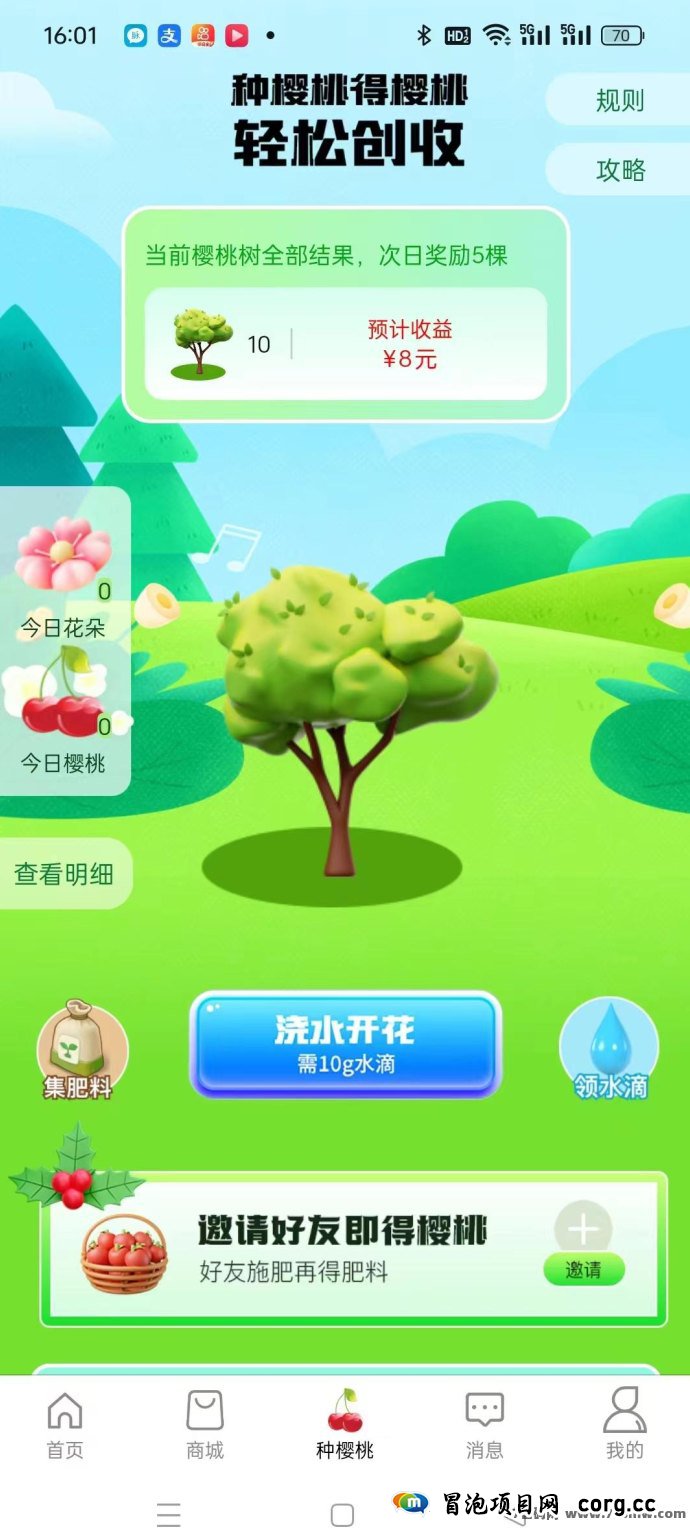Open the 规则 rules page

click(x=620, y=101)
